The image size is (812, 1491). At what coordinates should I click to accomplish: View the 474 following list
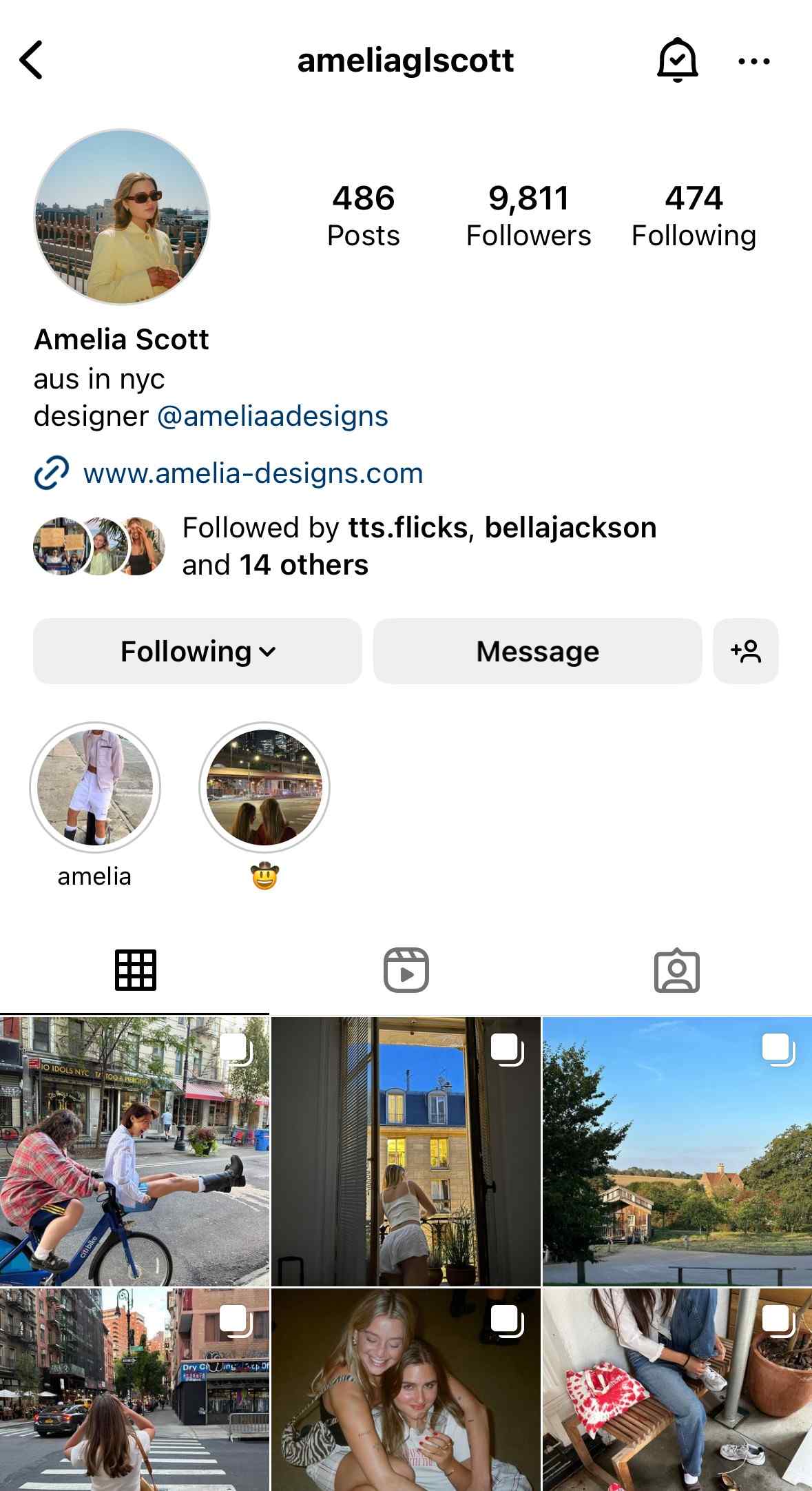tap(694, 215)
